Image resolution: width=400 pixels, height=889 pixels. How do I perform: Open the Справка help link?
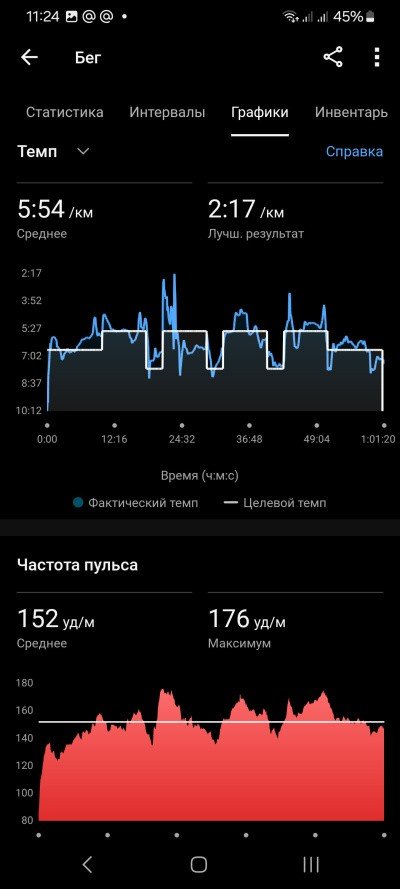point(354,151)
